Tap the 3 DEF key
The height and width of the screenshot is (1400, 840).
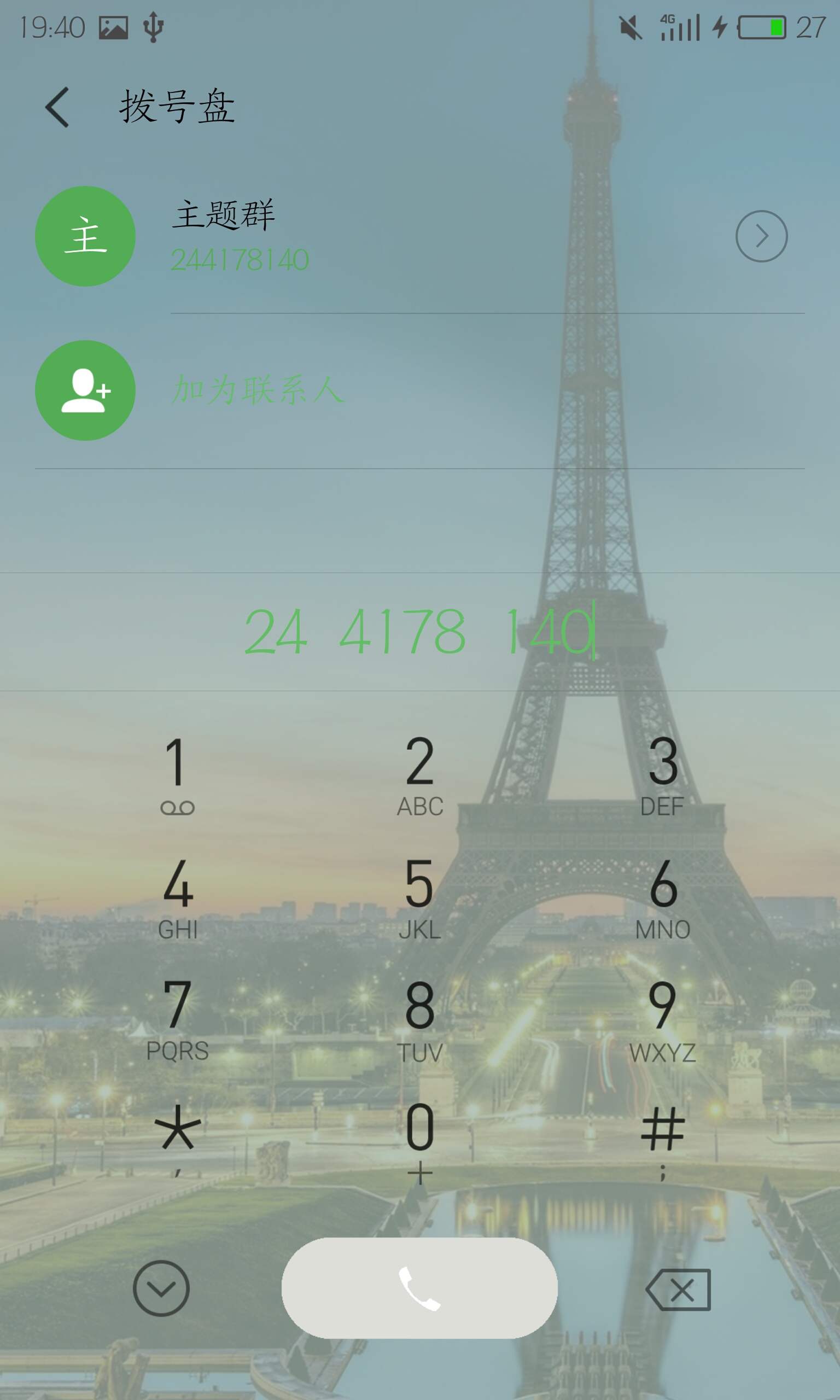(662, 774)
